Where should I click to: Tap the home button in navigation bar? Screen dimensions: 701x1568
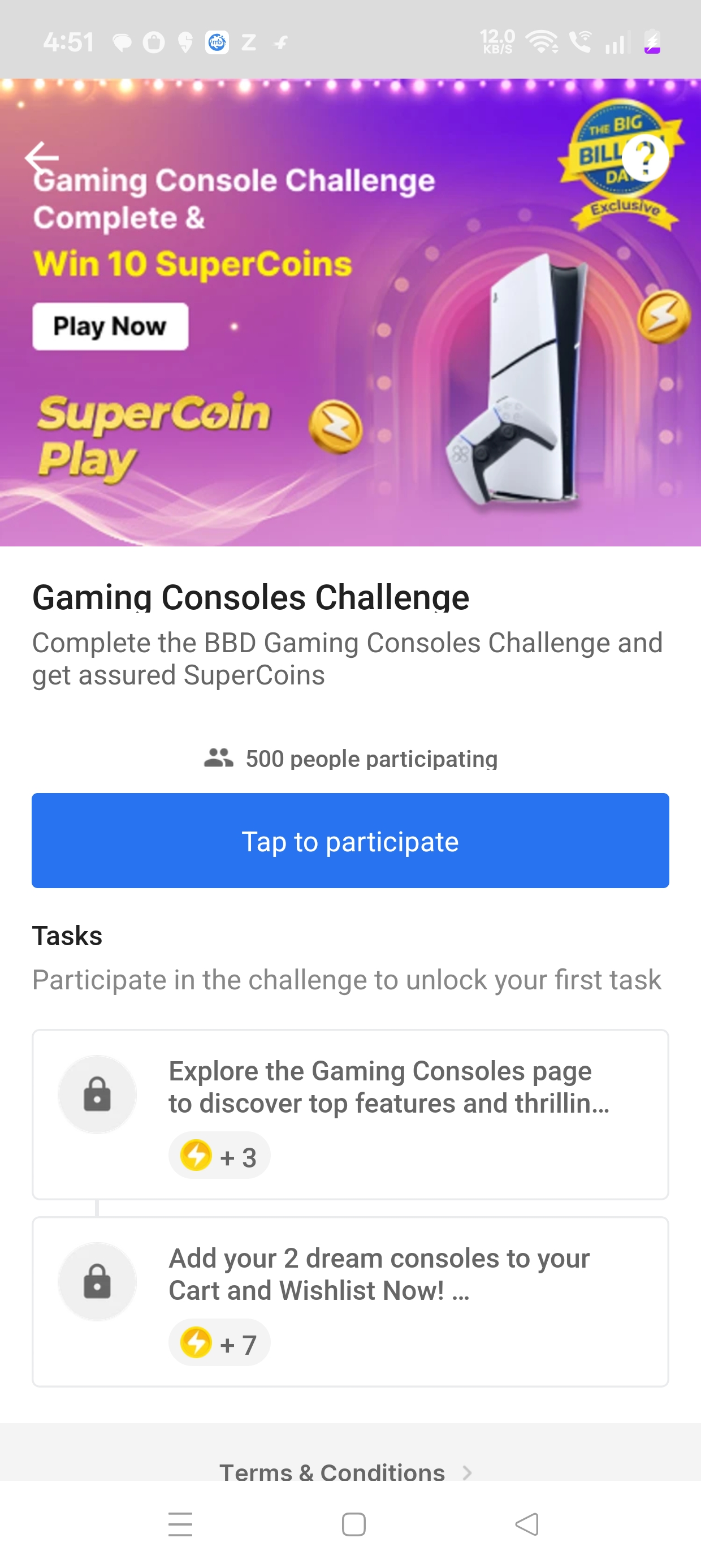coord(350,1526)
